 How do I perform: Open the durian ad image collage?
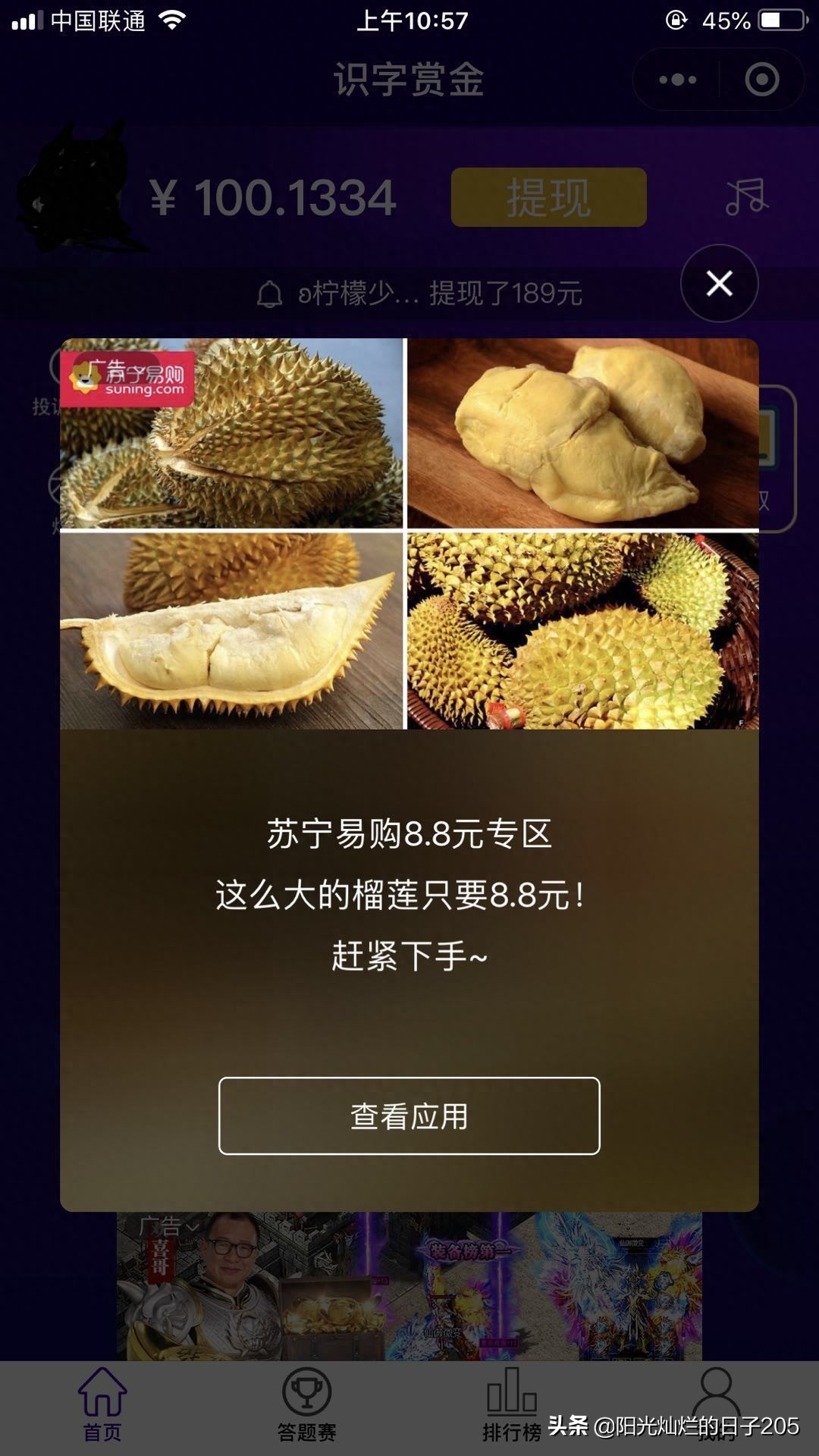(409, 534)
